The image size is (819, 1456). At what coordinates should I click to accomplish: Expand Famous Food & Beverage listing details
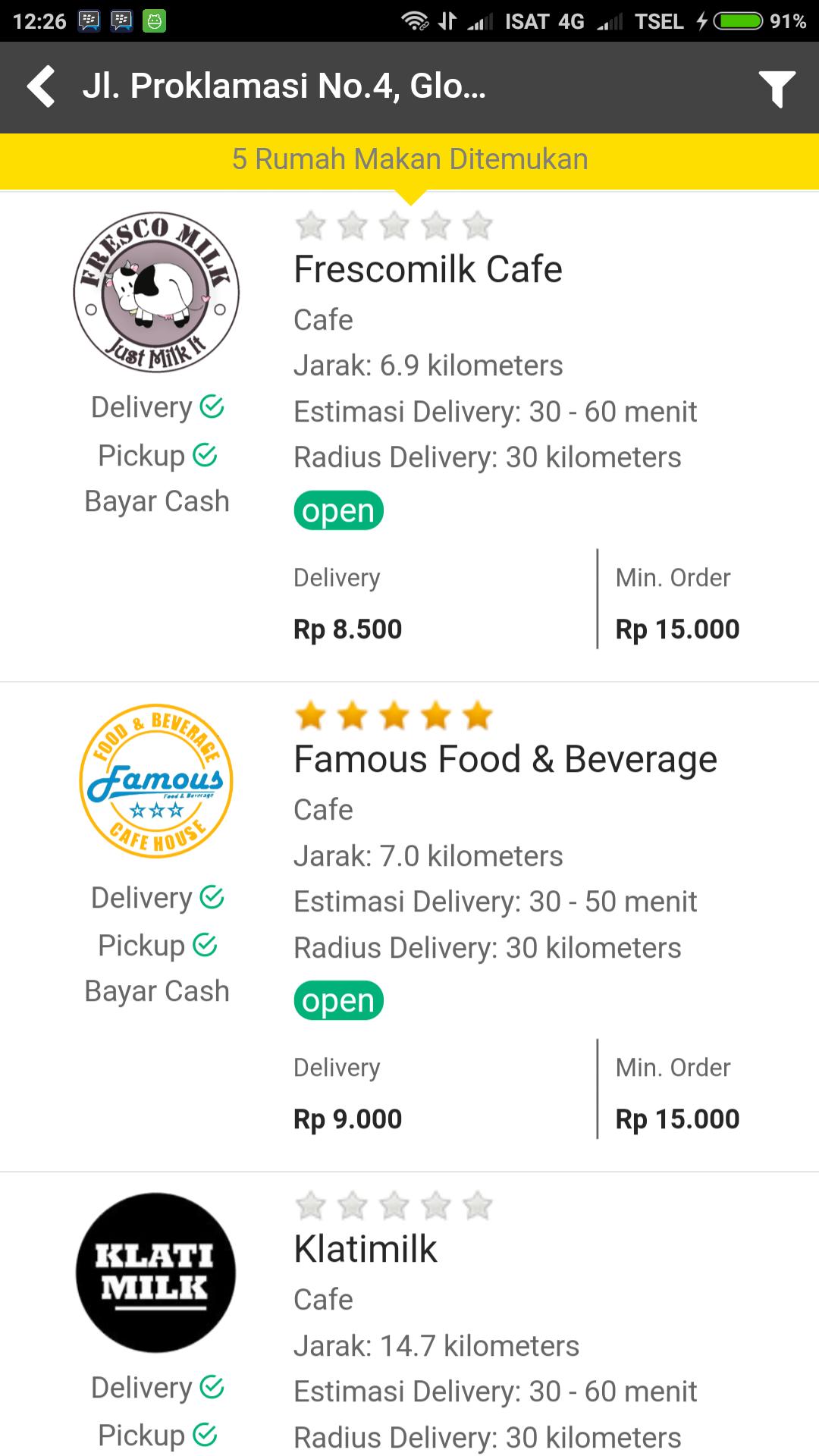[504, 758]
